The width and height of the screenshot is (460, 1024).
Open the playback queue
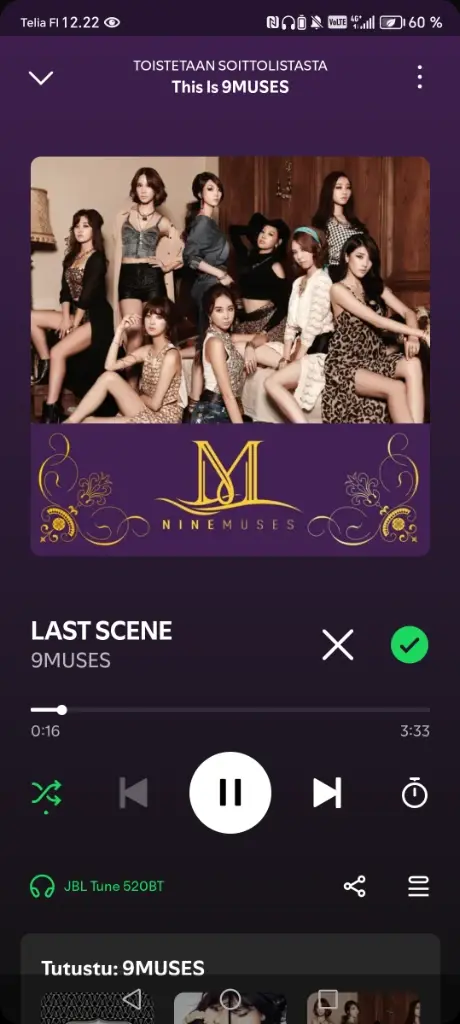click(418, 887)
